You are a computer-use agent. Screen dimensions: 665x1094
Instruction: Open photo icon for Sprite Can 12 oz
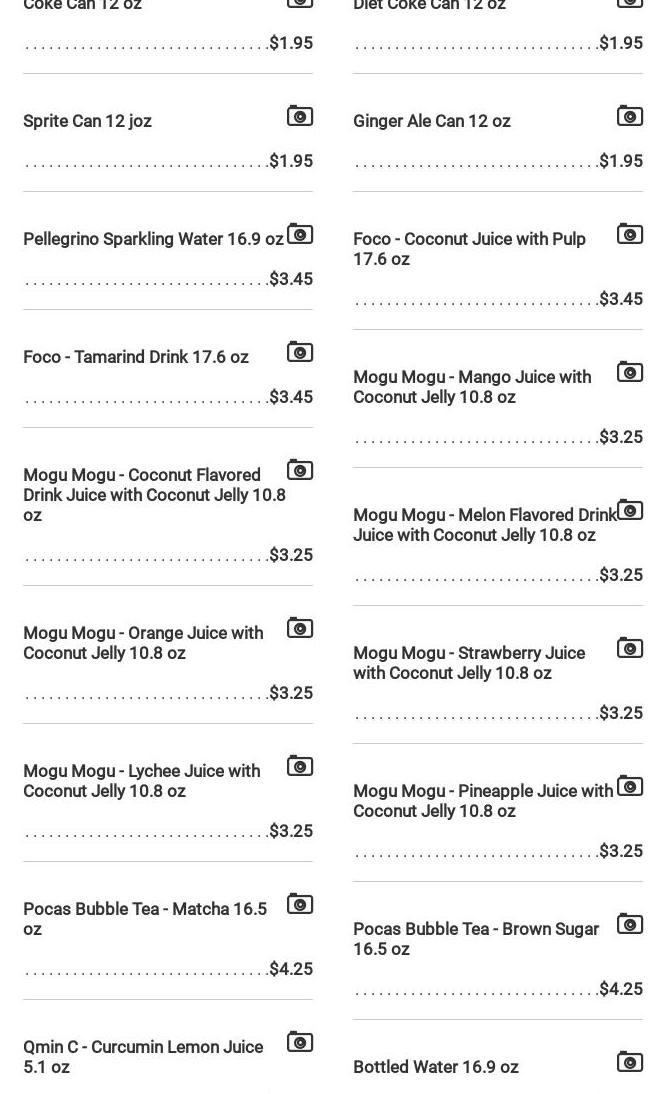coord(300,116)
